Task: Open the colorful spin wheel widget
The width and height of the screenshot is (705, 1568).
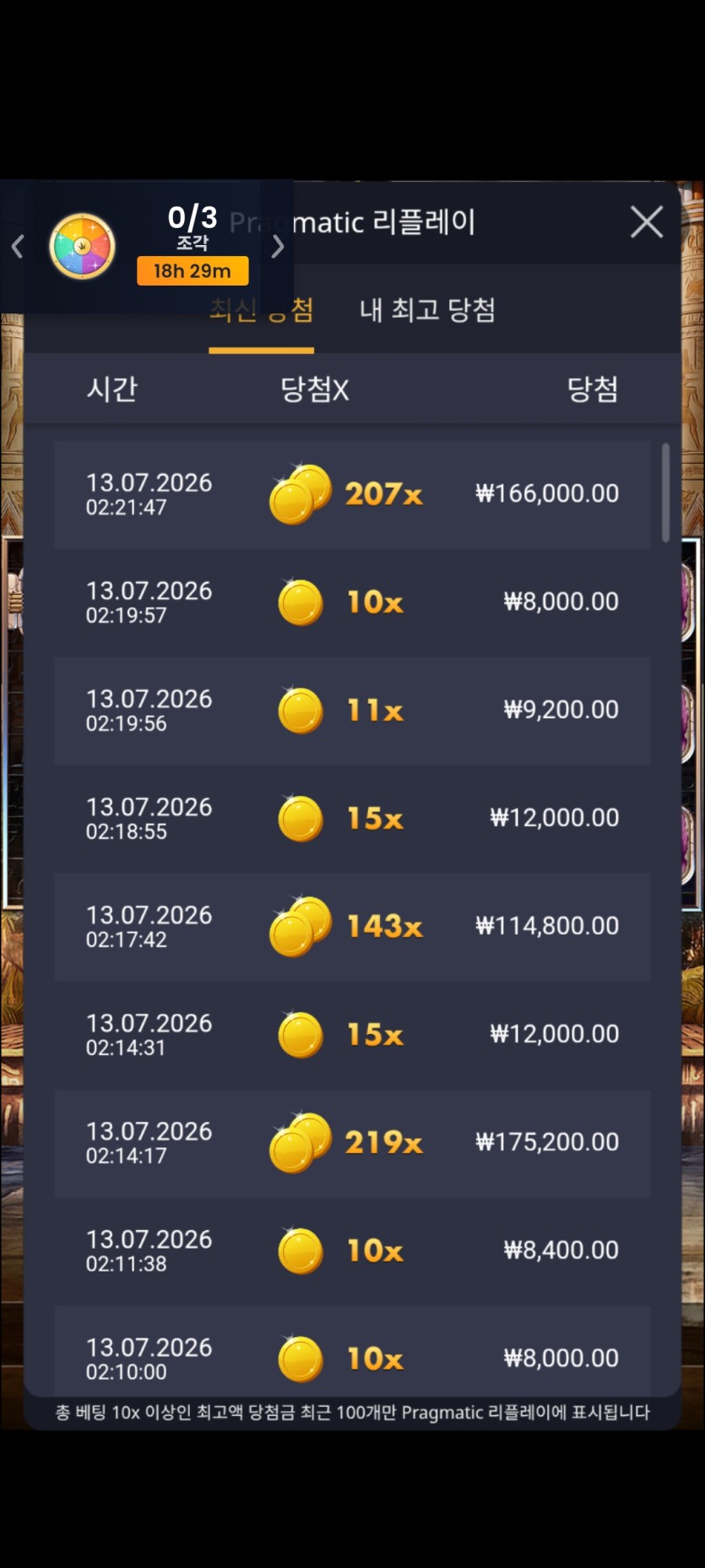Action: 82,246
